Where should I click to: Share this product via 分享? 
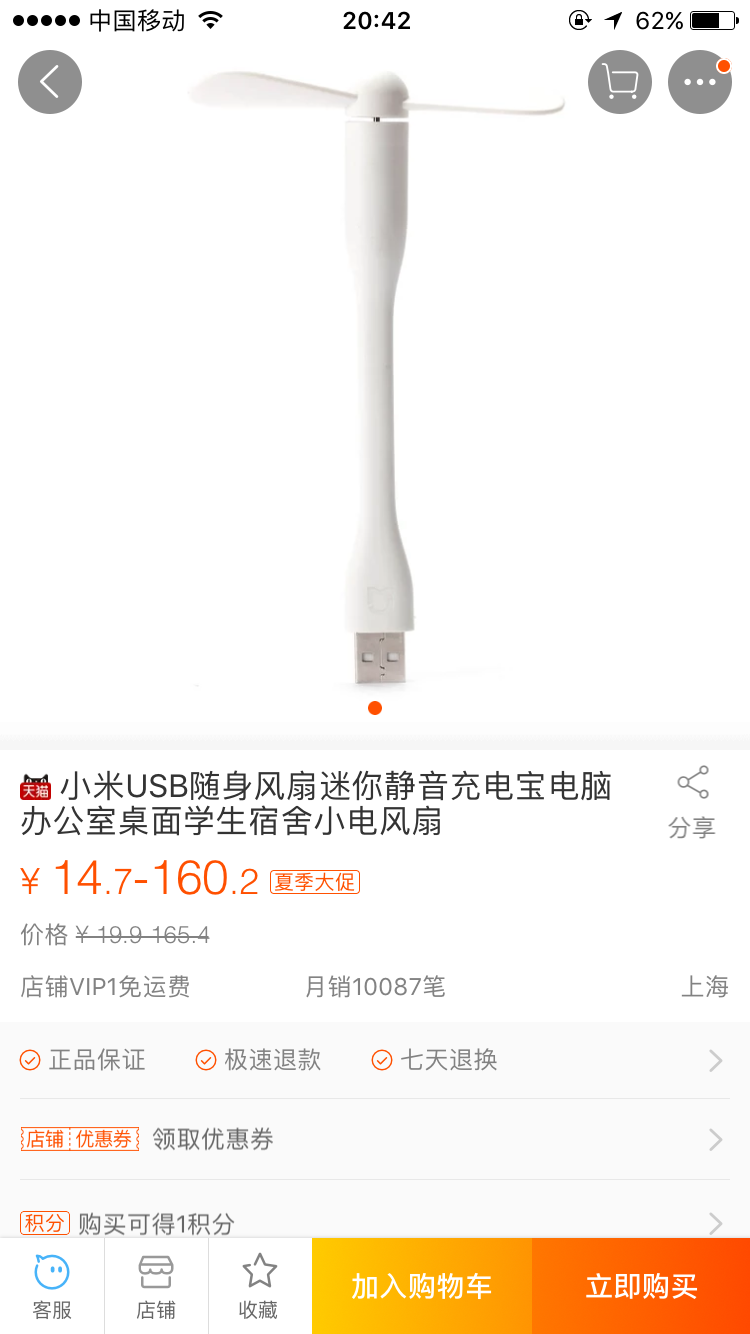click(692, 802)
